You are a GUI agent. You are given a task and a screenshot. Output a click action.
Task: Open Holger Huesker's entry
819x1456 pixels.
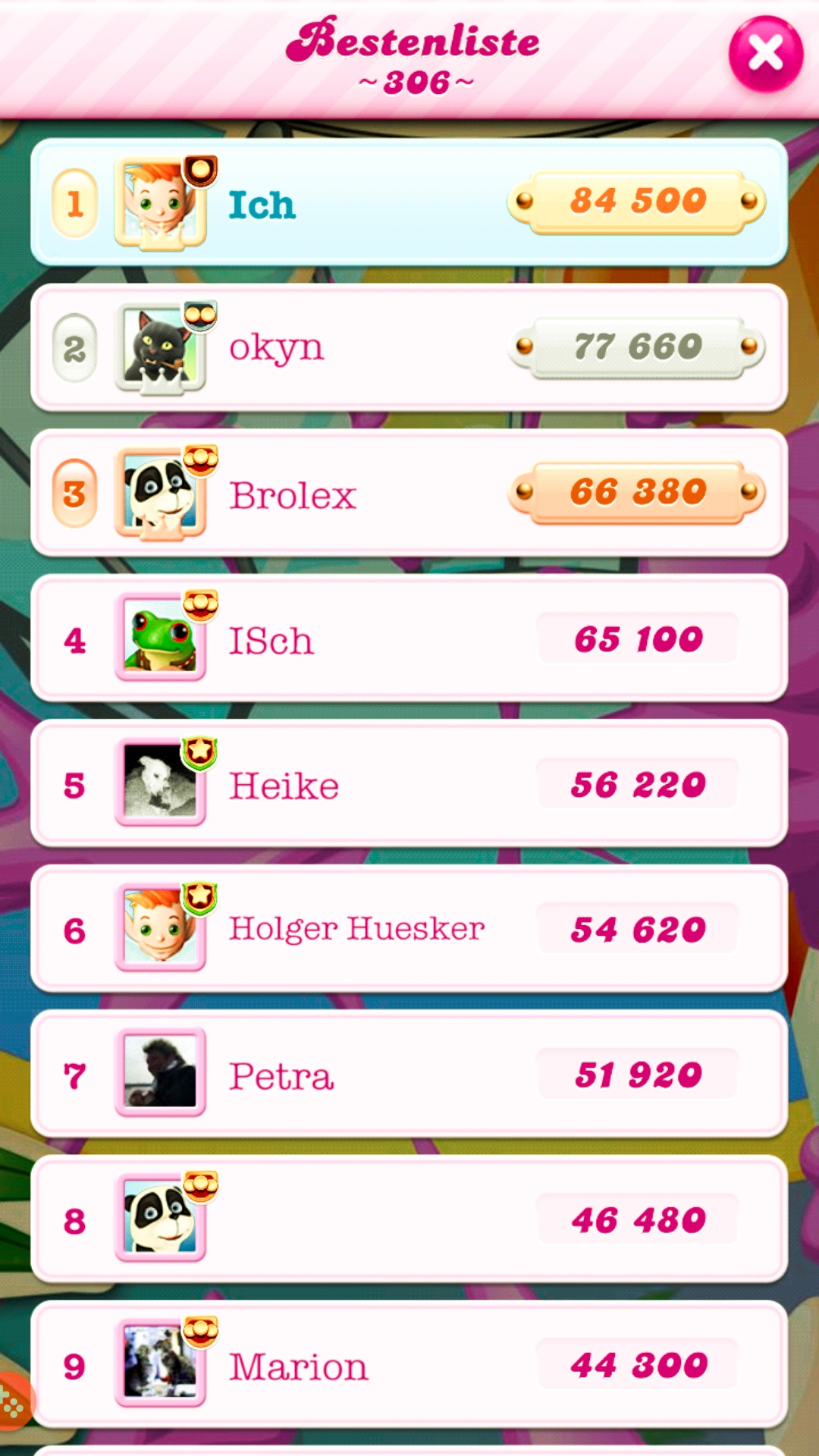409,929
